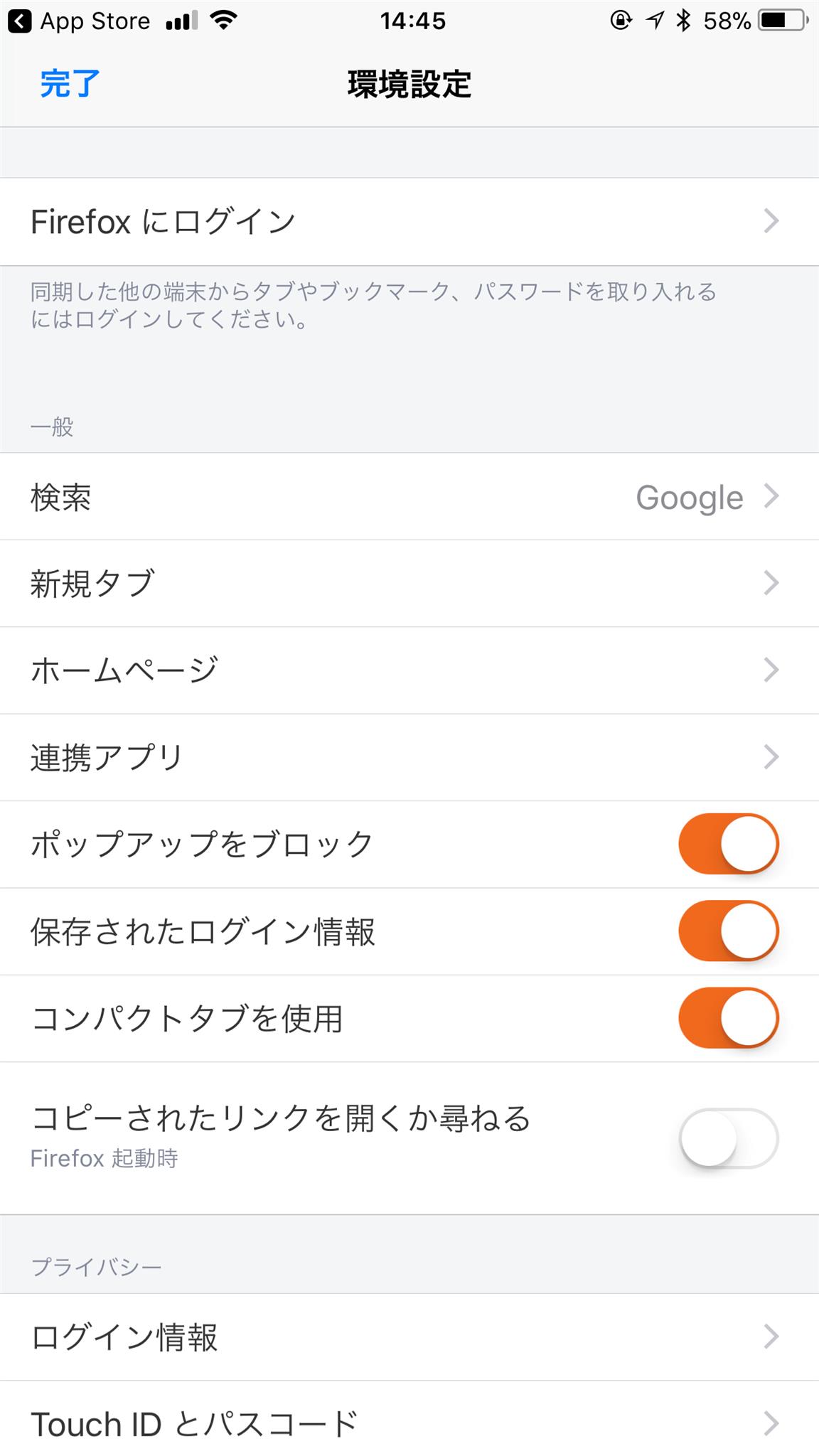Tap the cellular signal bars icon

tap(182, 21)
